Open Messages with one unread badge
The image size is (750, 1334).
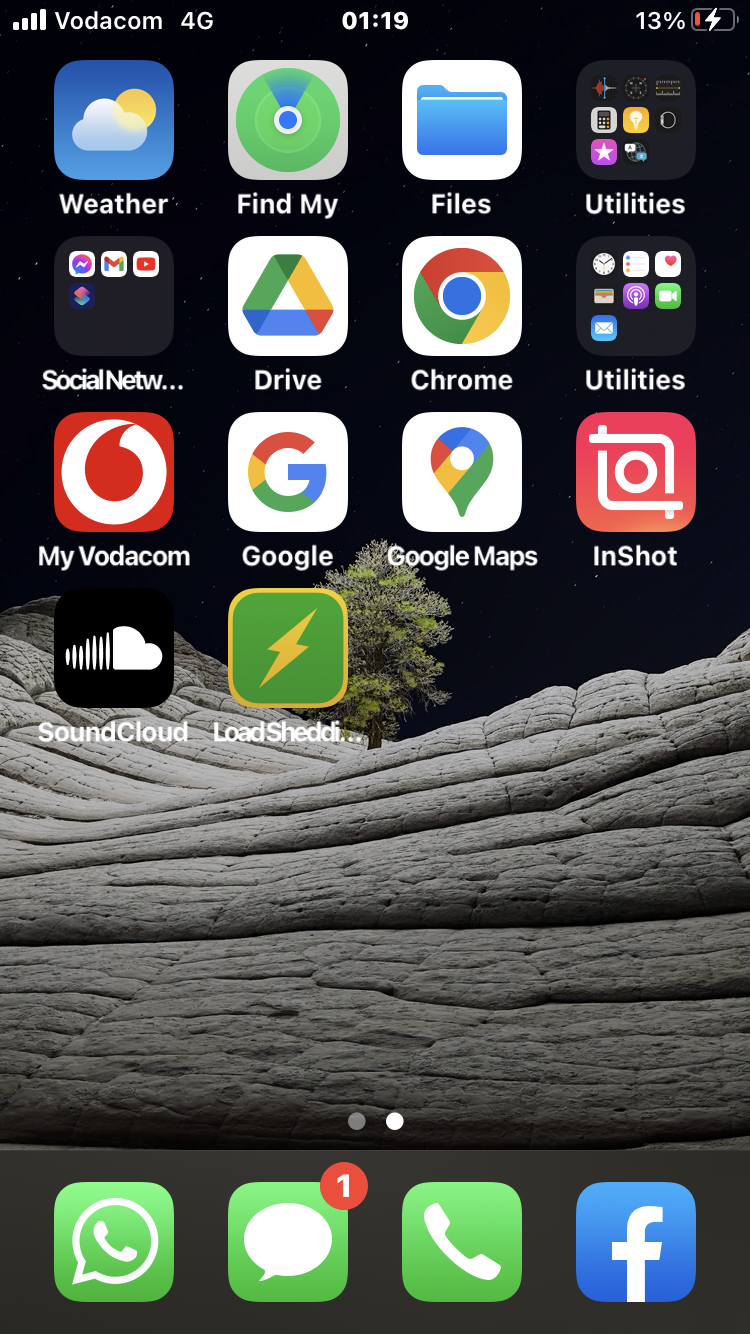(288, 1242)
